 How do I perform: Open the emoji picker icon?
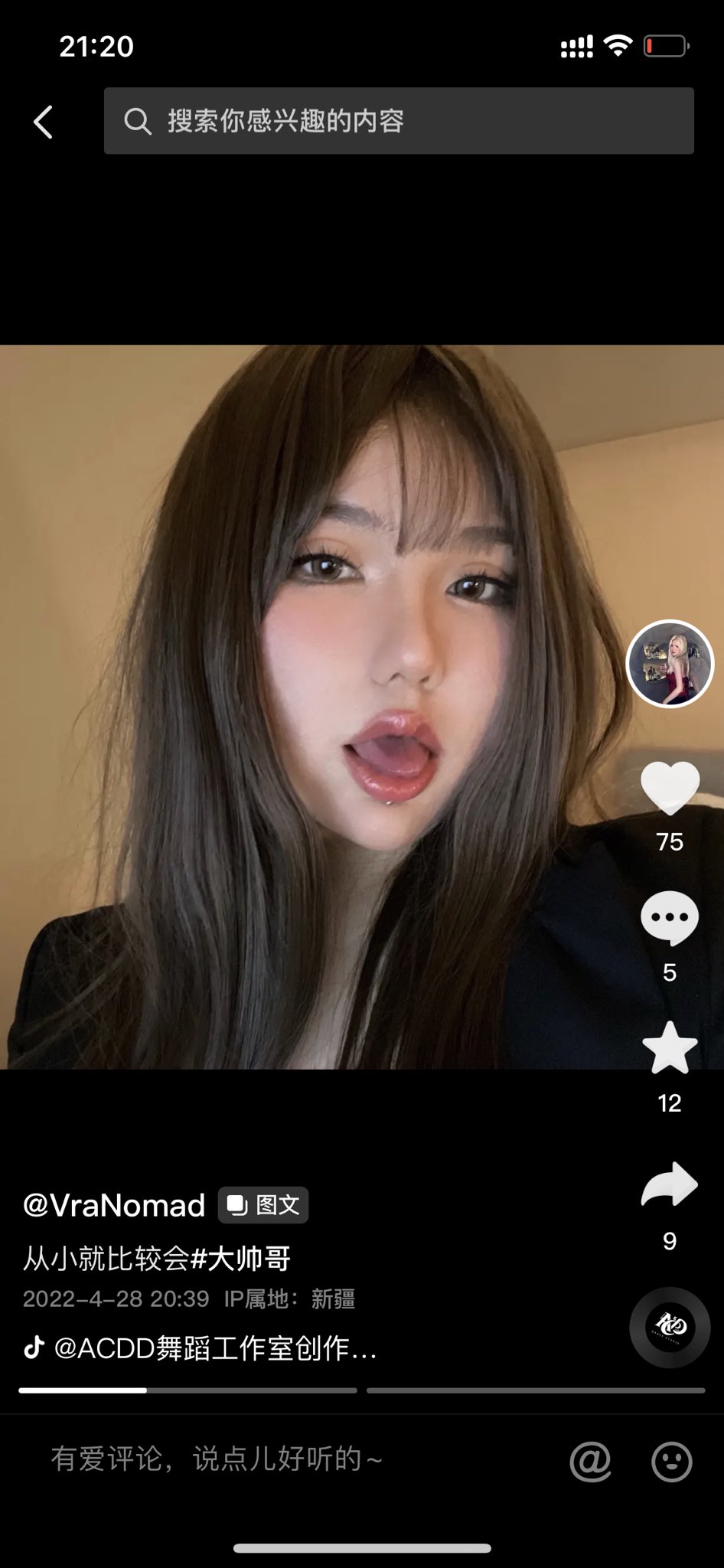pos(671,1462)
